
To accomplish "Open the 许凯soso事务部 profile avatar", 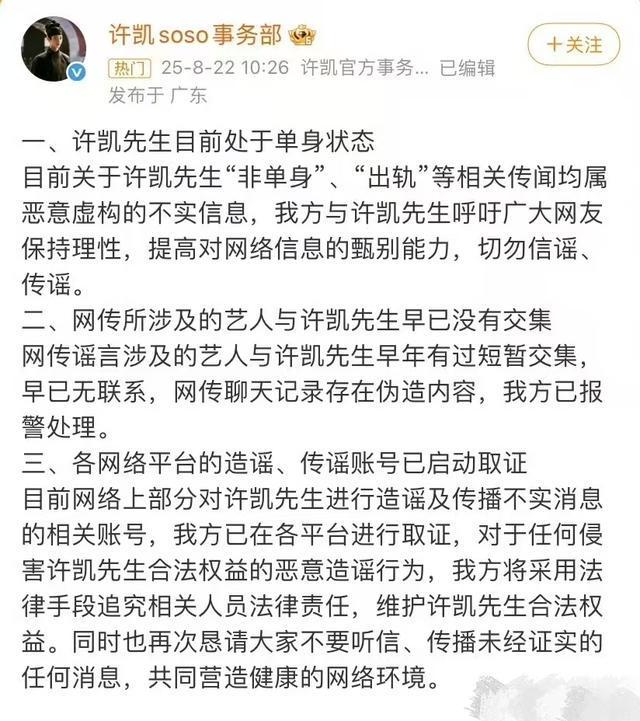I will click(53, 48).
